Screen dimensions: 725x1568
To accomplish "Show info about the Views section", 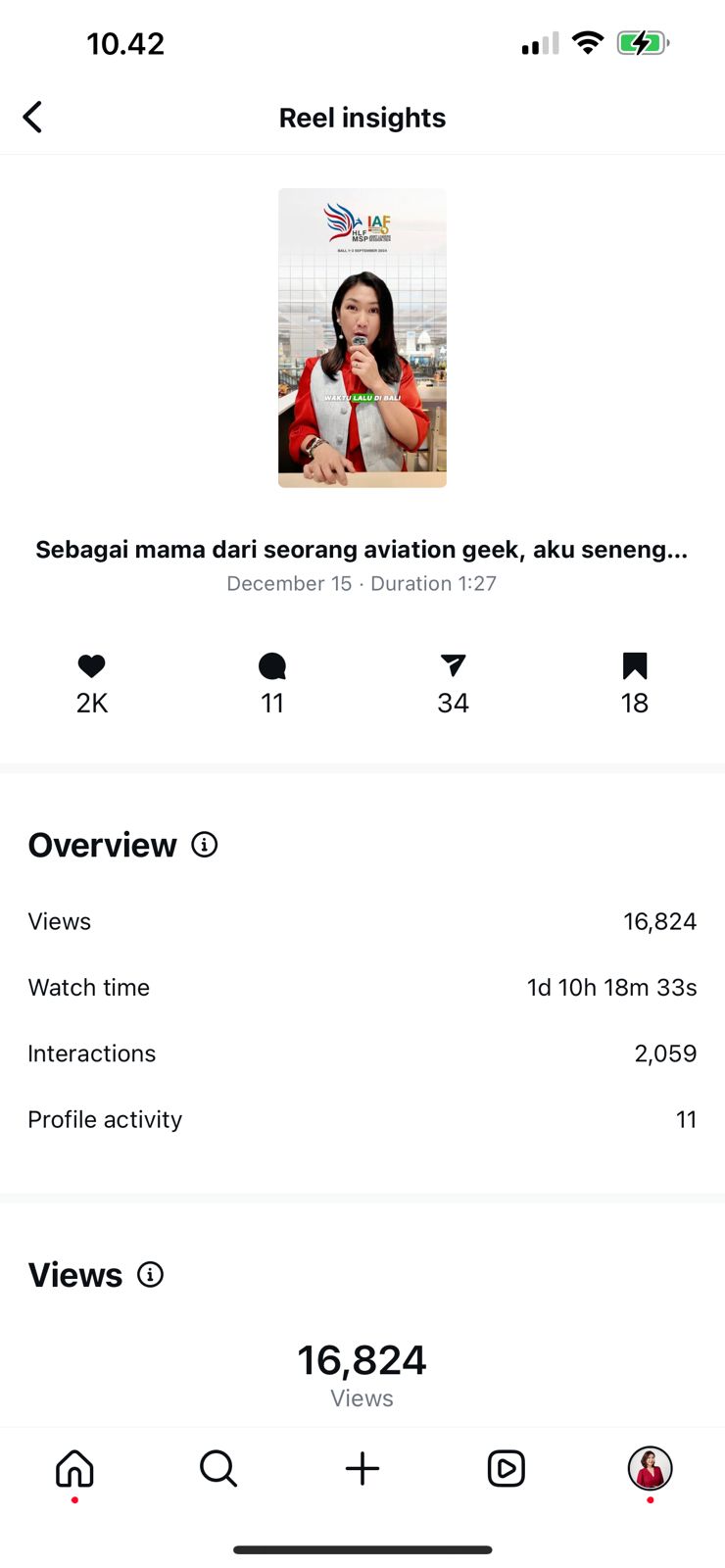I will [150, 1275].
